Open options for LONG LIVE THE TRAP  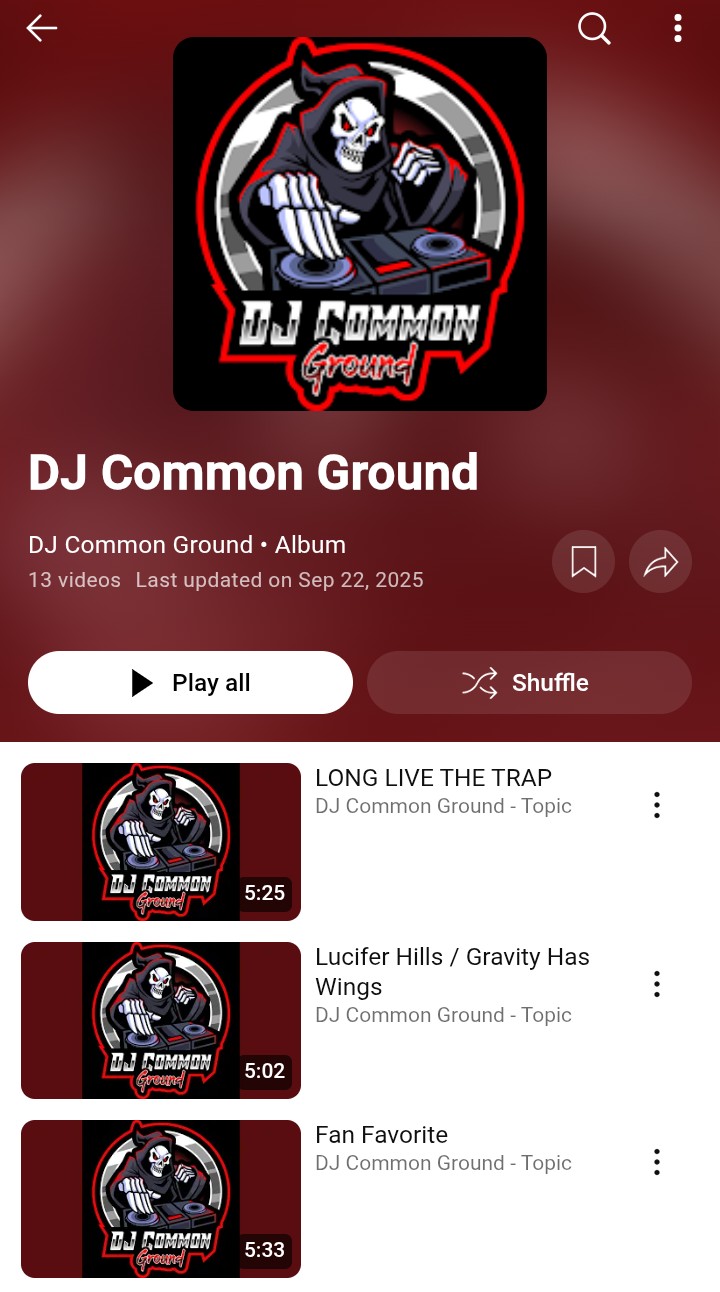point(657,805)
